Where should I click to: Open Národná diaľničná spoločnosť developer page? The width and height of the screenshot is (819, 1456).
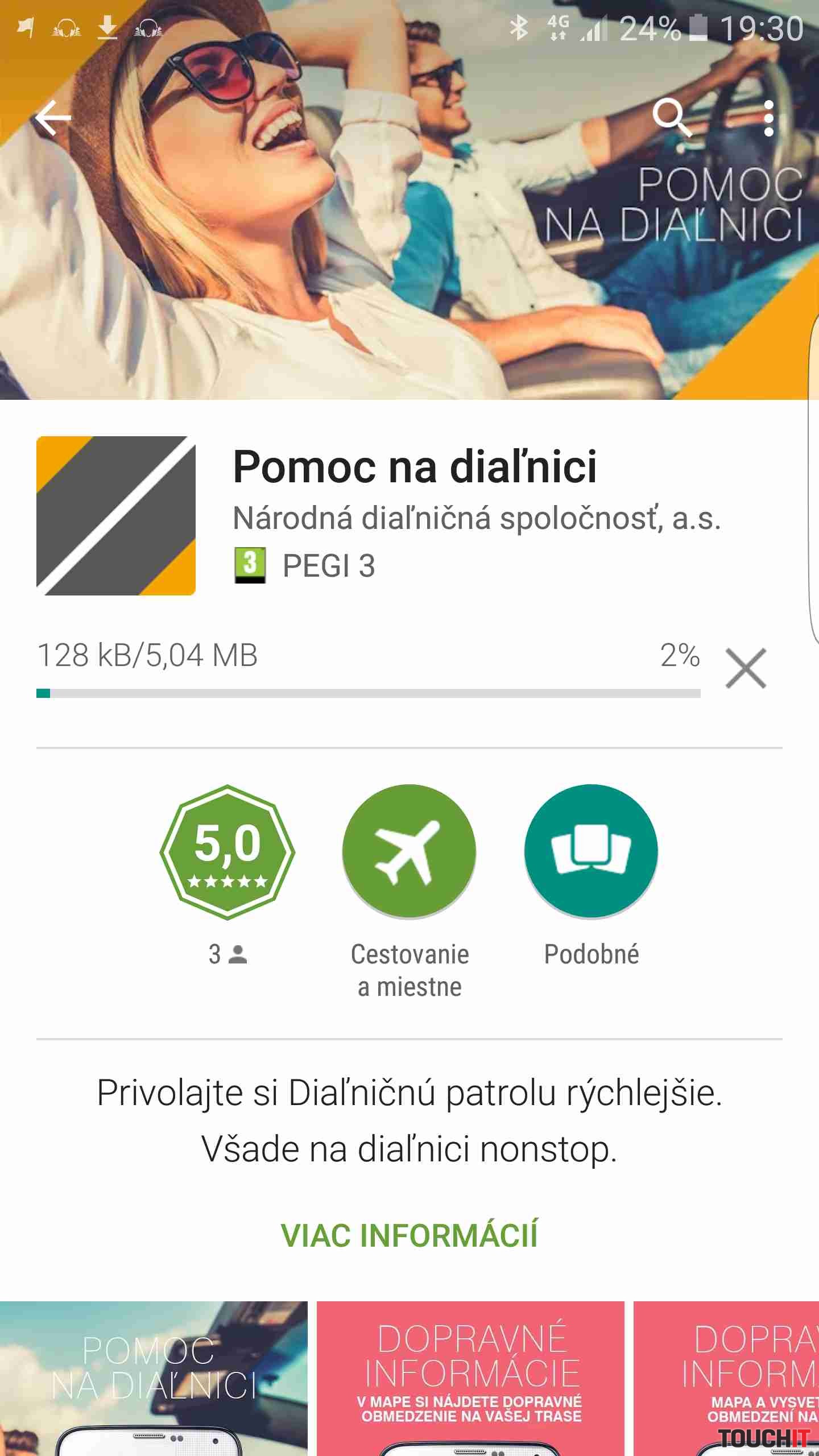click(477, 519)
